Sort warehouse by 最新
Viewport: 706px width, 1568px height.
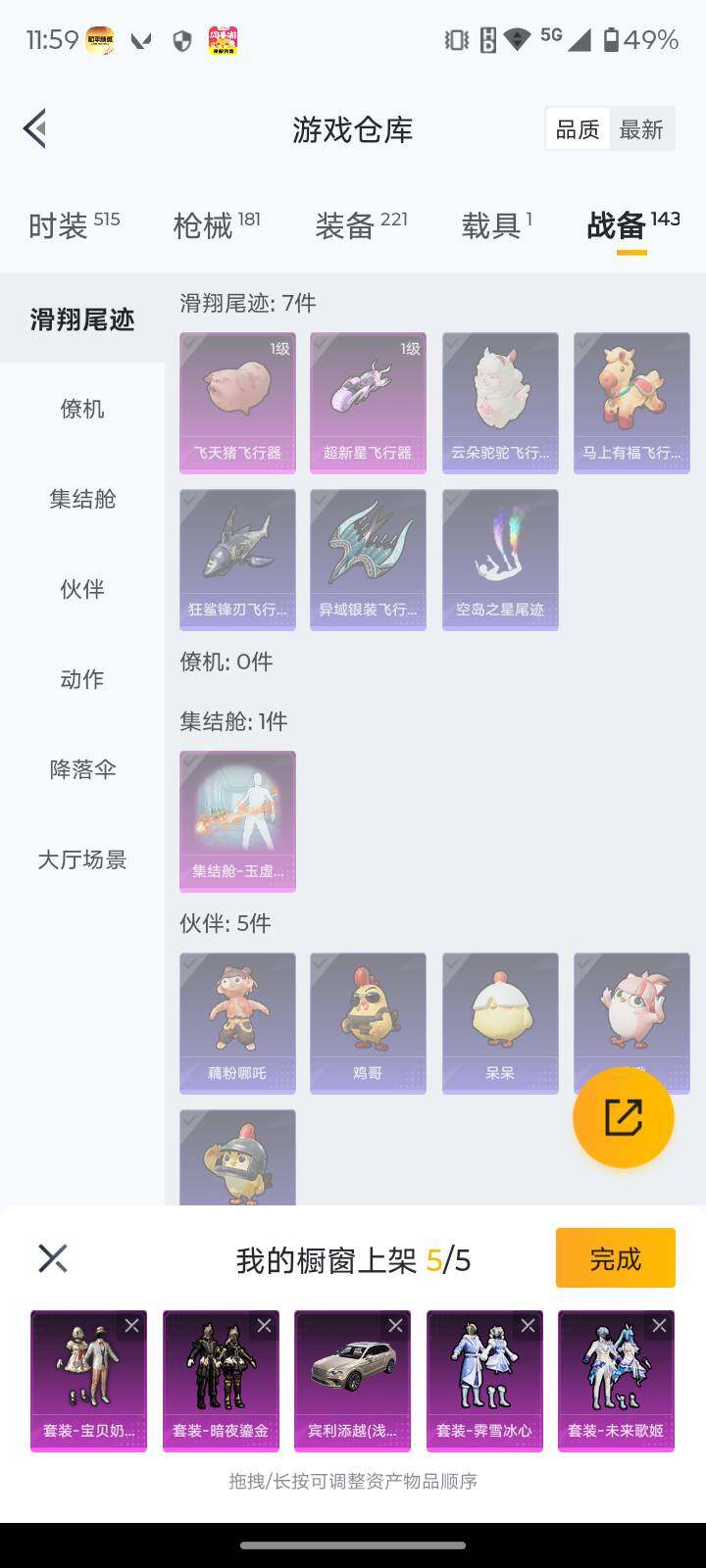pos(641,129)
